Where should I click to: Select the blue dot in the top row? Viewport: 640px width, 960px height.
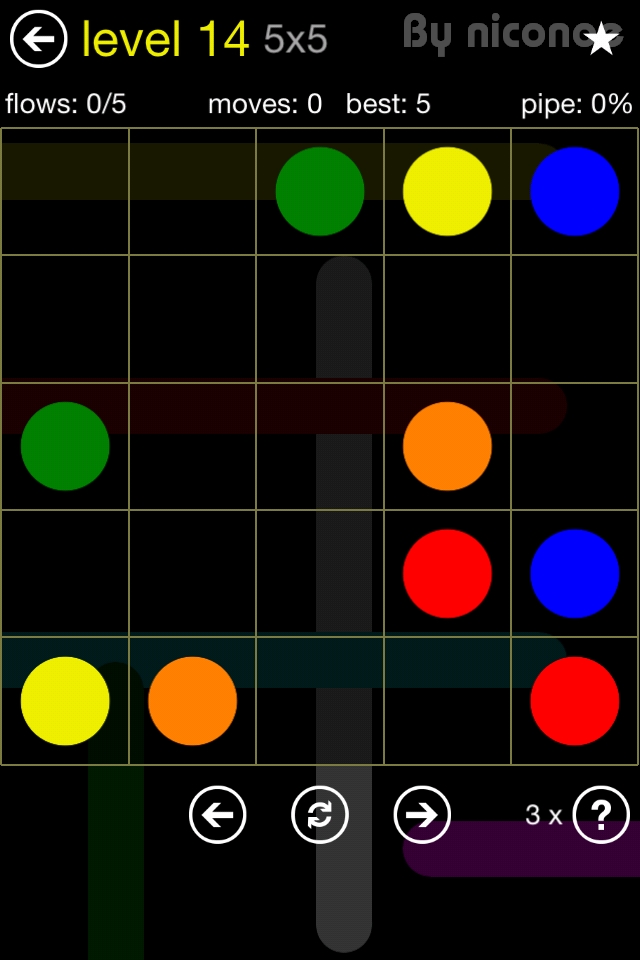575,191
